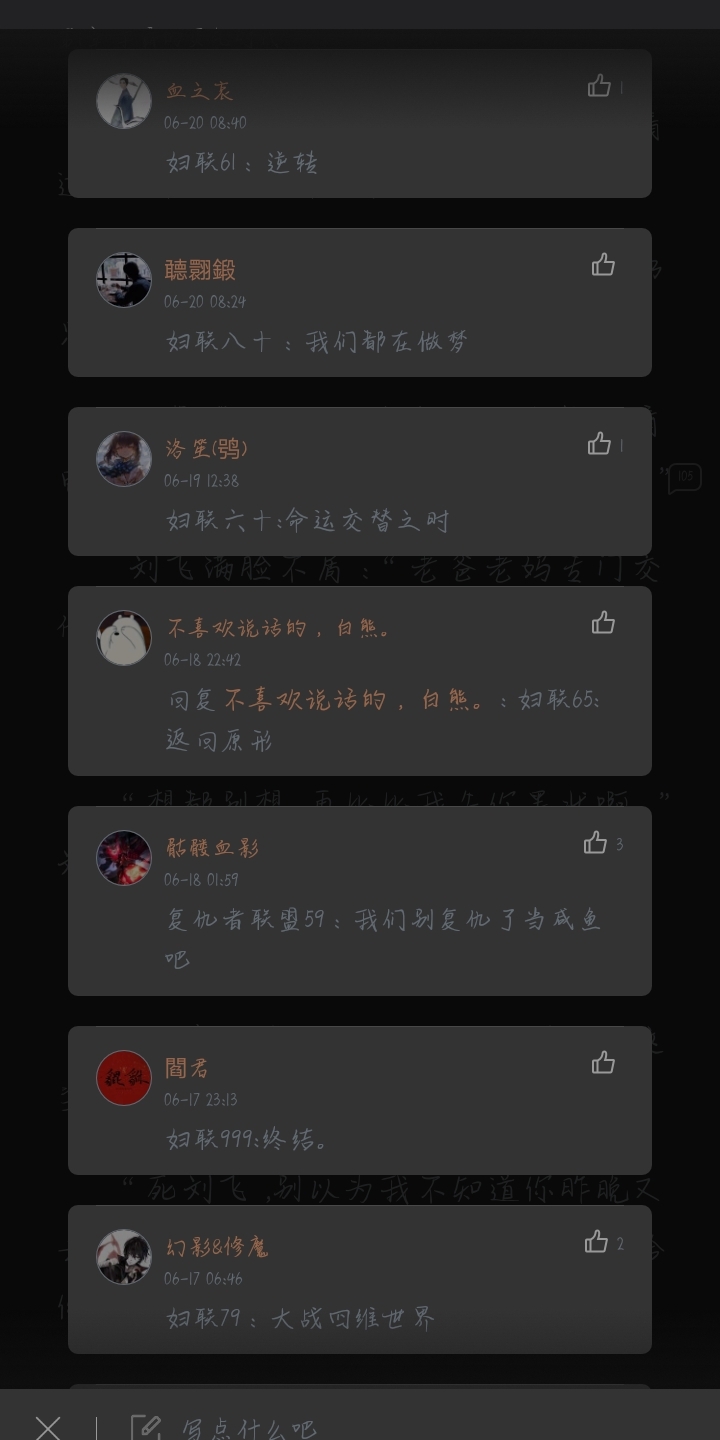Like 洛笙(鸮)'s comment
The height and width of the screenshot is (1440, 720).
[x=600, y=444]
